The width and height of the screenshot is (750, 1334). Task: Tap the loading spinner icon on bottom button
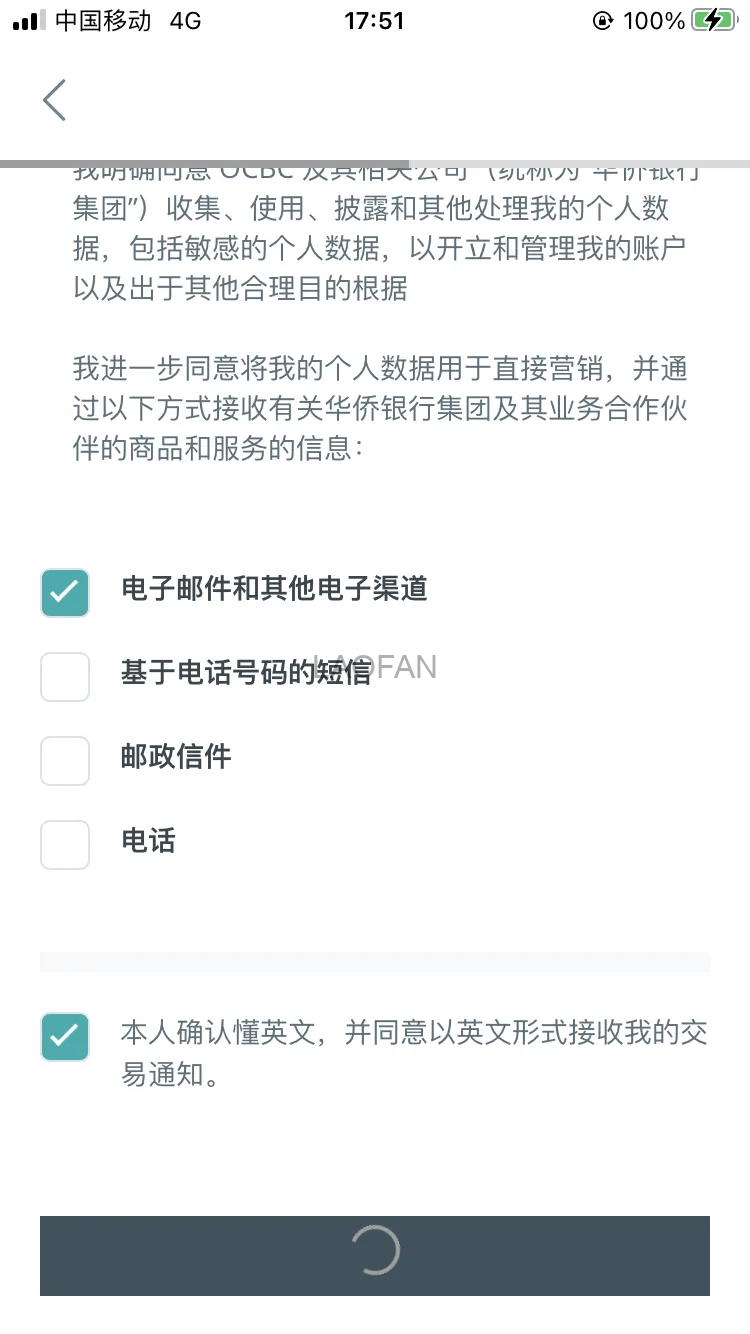(x=374, y=1249)
